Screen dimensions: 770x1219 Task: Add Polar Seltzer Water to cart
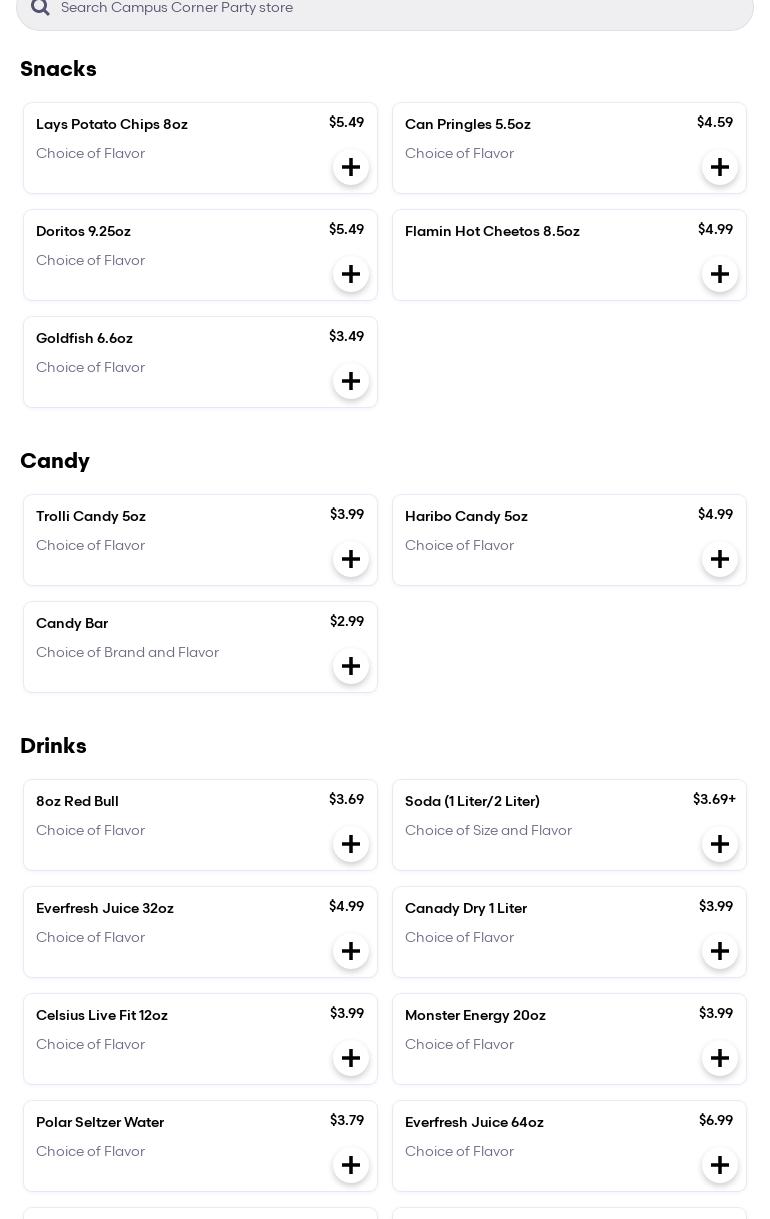click(351, 1165)
